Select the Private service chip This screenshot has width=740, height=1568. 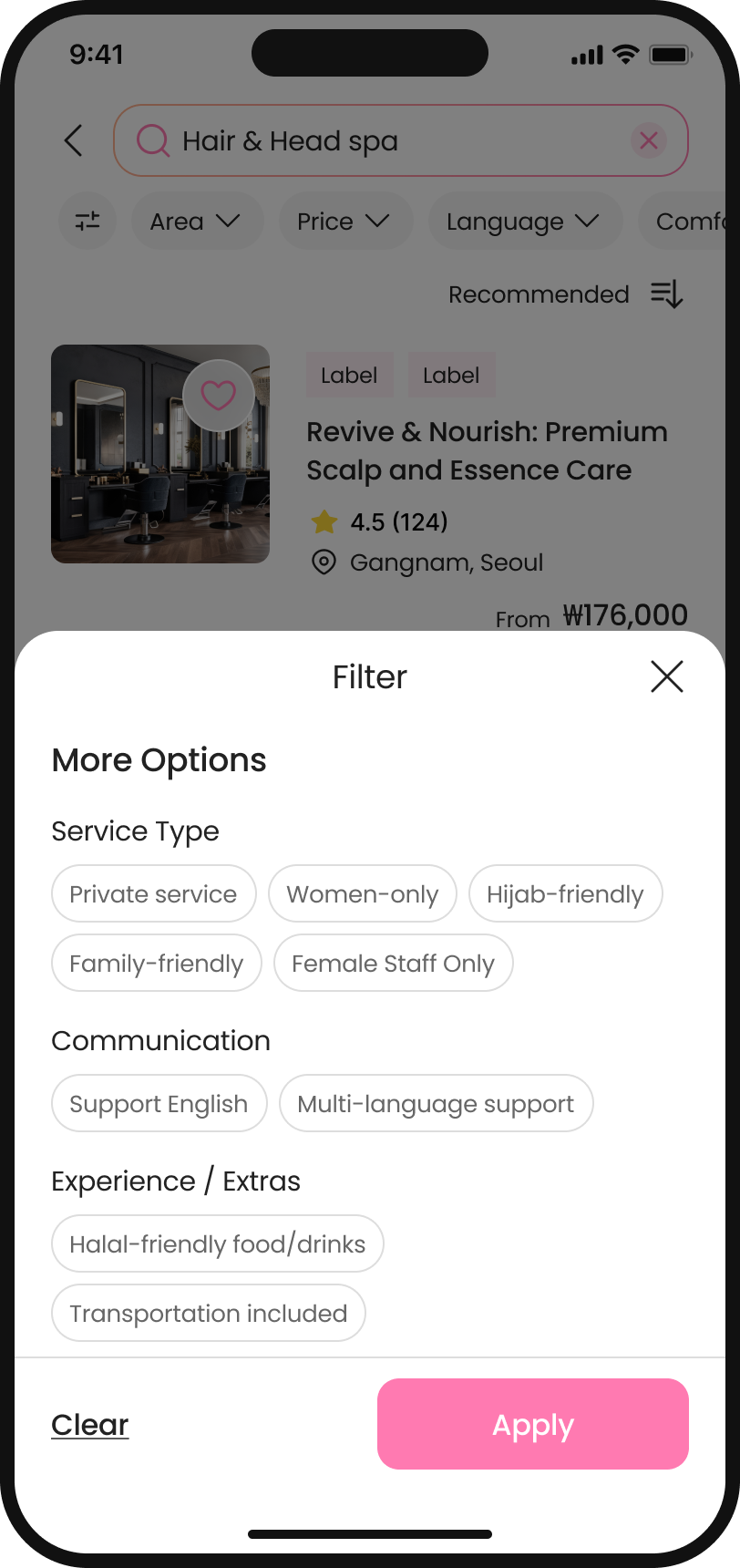point(153,893)
